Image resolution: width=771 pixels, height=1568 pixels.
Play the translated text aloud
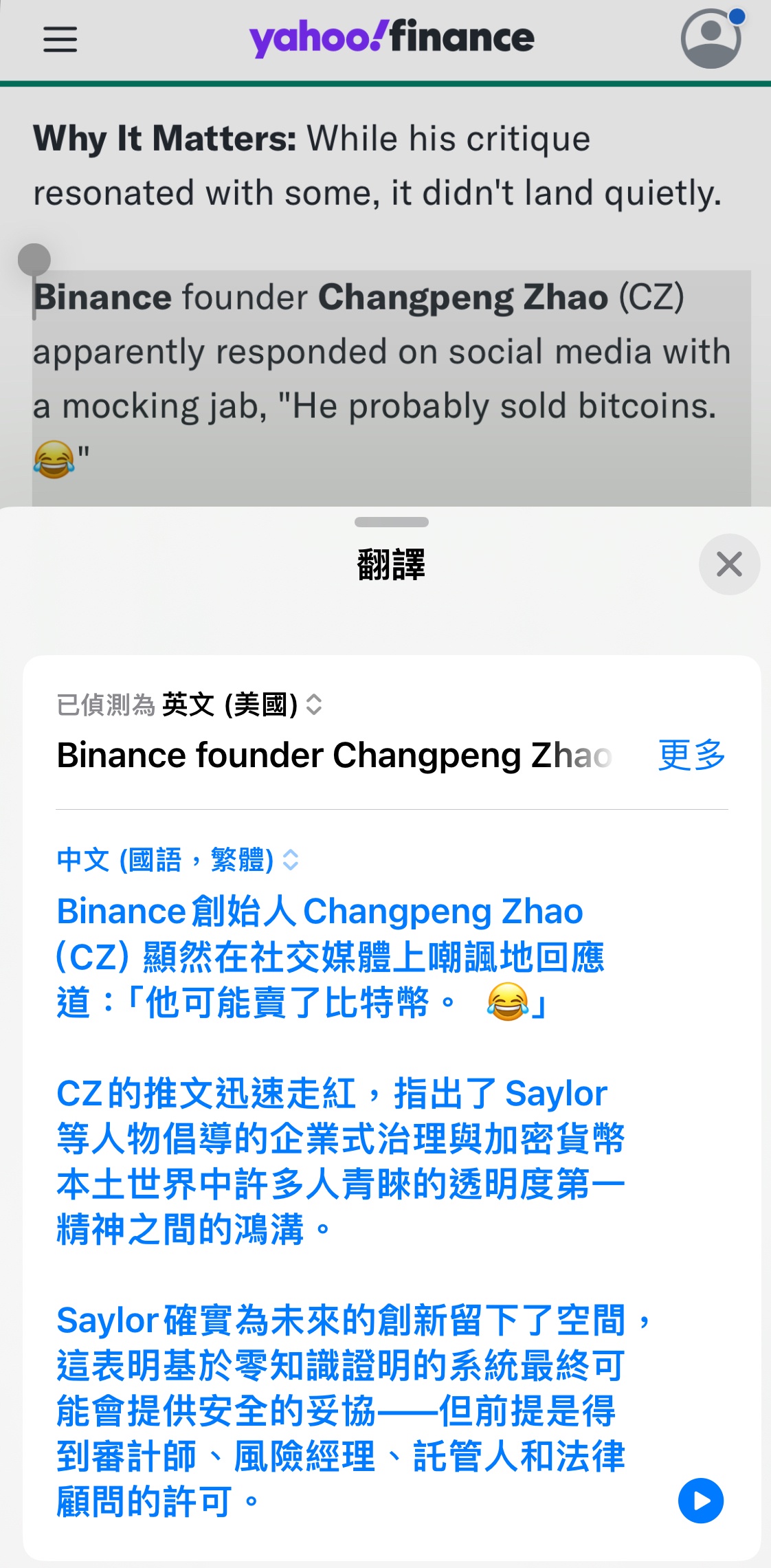pyautogui.click(x=701, y=1501)
